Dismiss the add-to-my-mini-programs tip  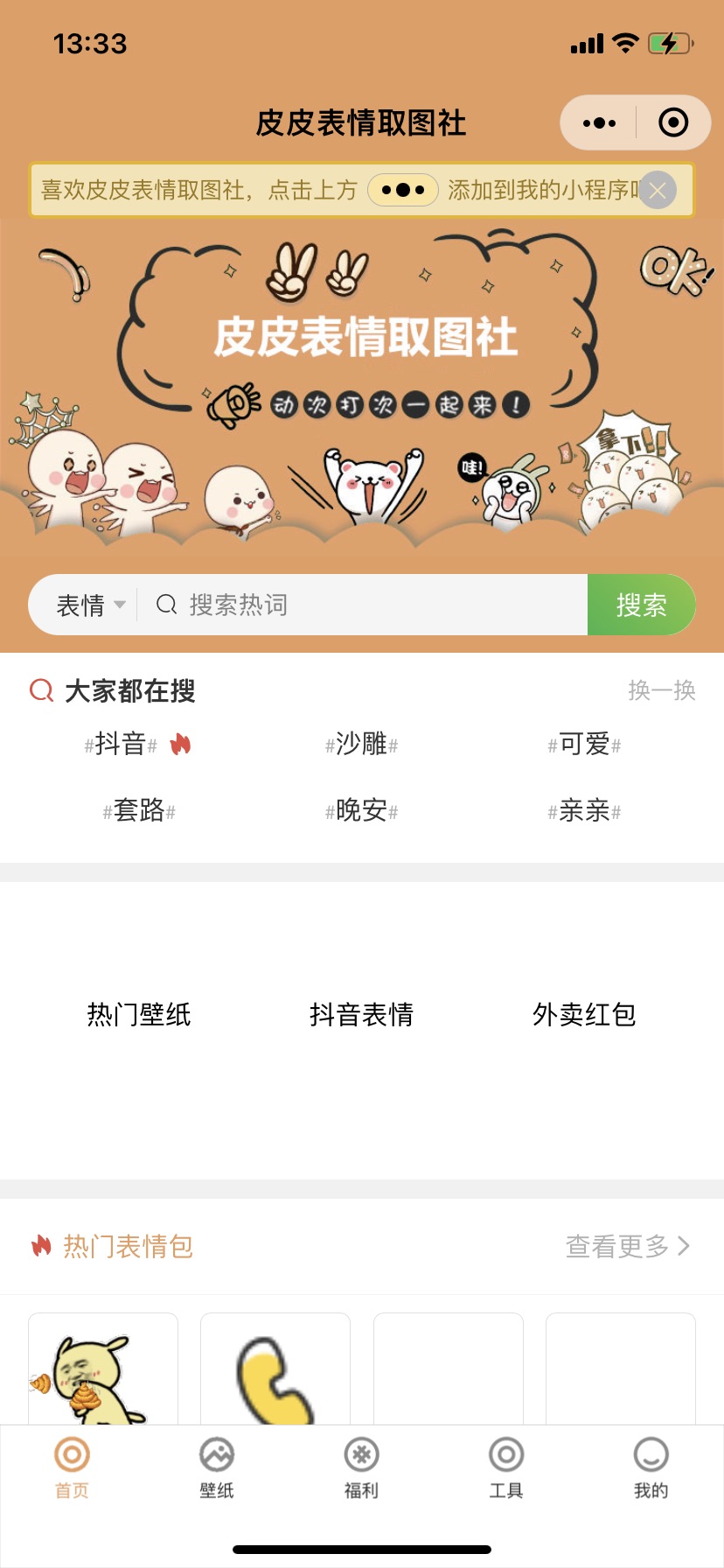tap(658, 190)
